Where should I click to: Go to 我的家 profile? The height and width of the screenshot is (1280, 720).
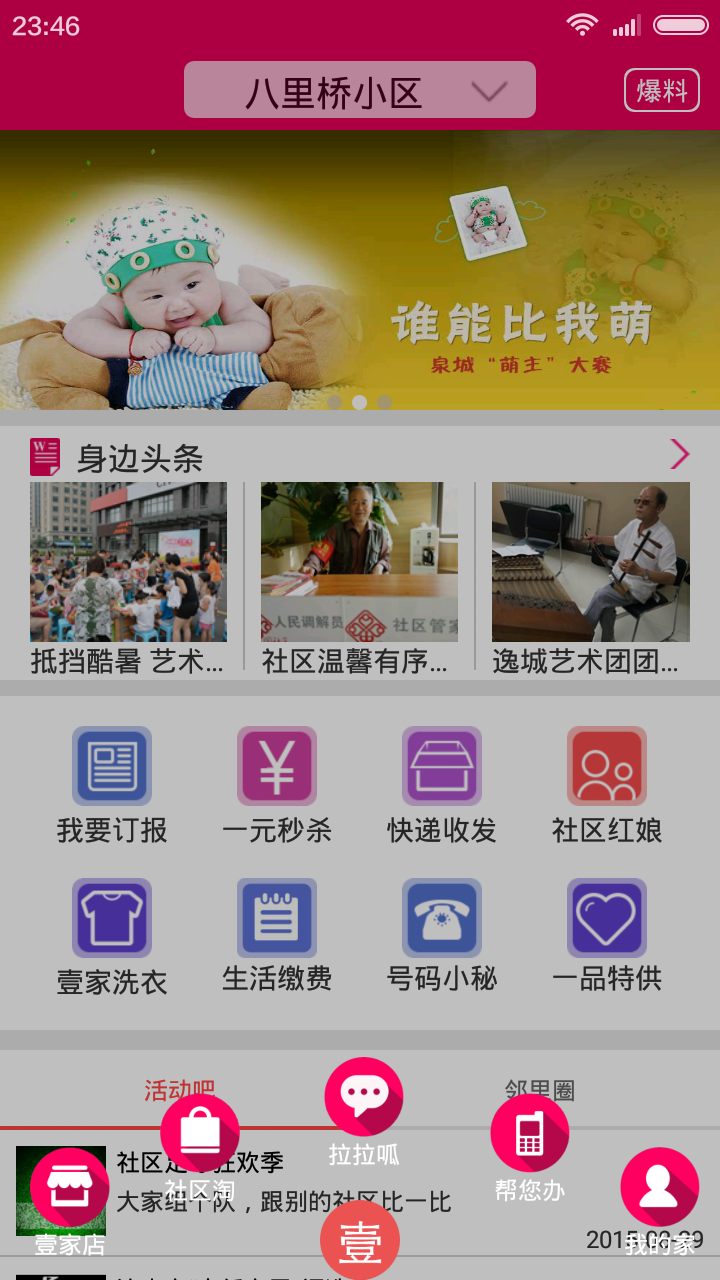659,1187
